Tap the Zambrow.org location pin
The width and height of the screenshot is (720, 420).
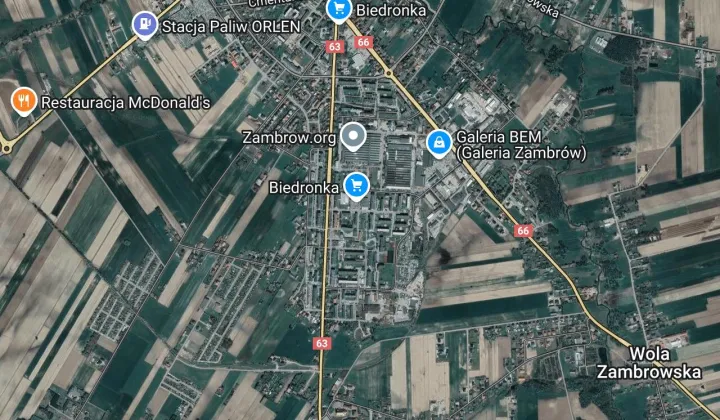352,135
